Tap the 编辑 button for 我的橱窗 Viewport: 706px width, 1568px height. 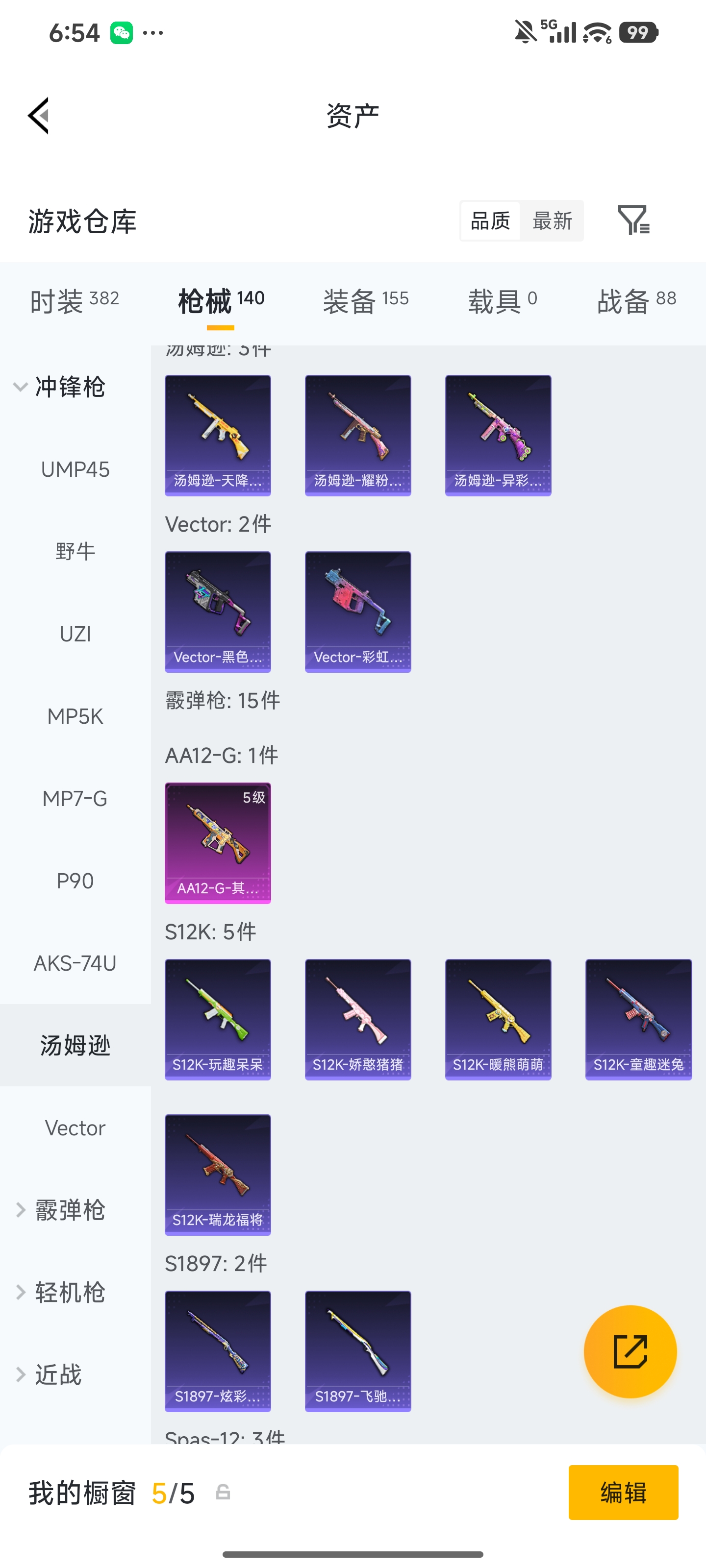[623, 1493]
